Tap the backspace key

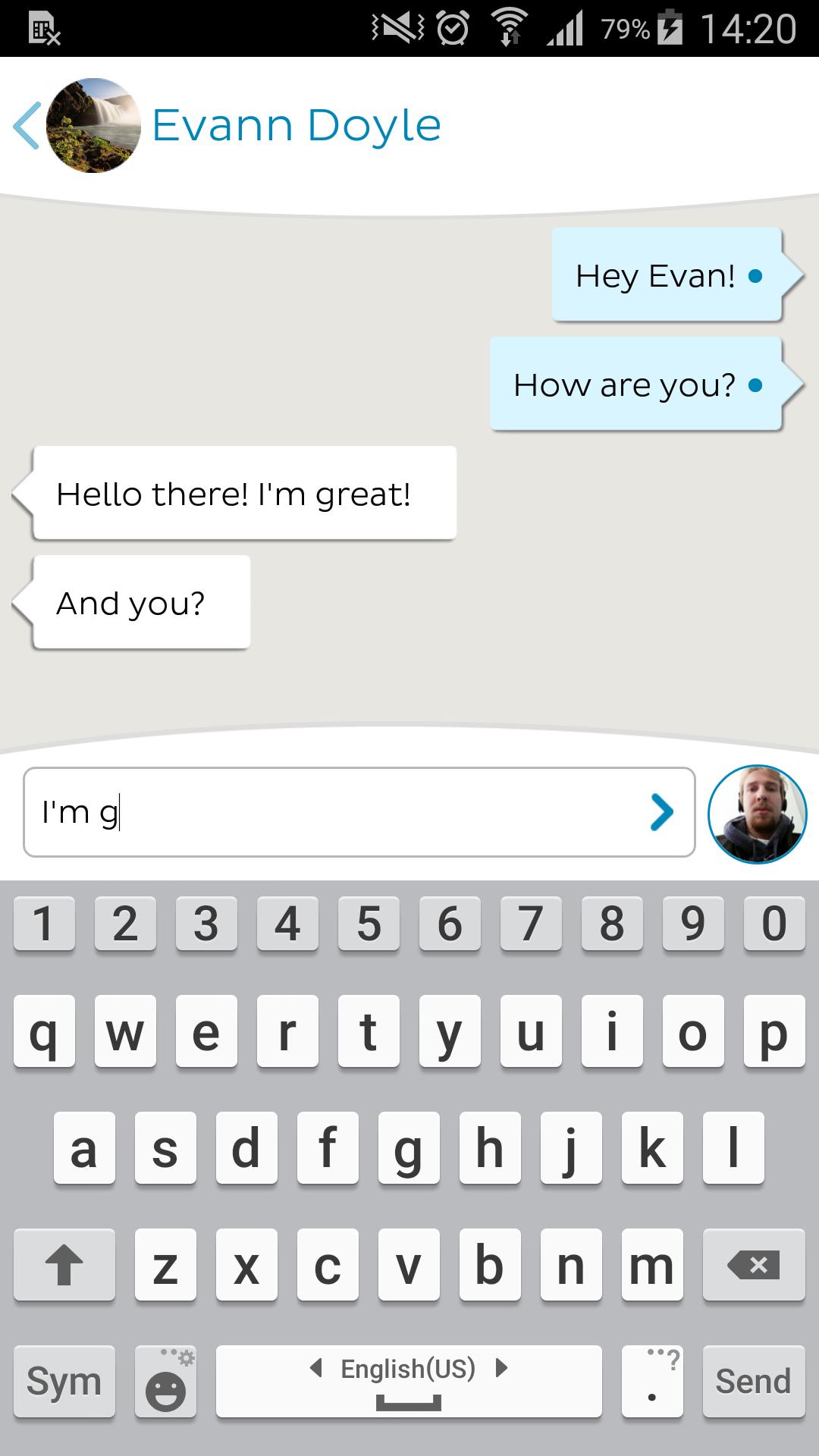(753, 1264)
